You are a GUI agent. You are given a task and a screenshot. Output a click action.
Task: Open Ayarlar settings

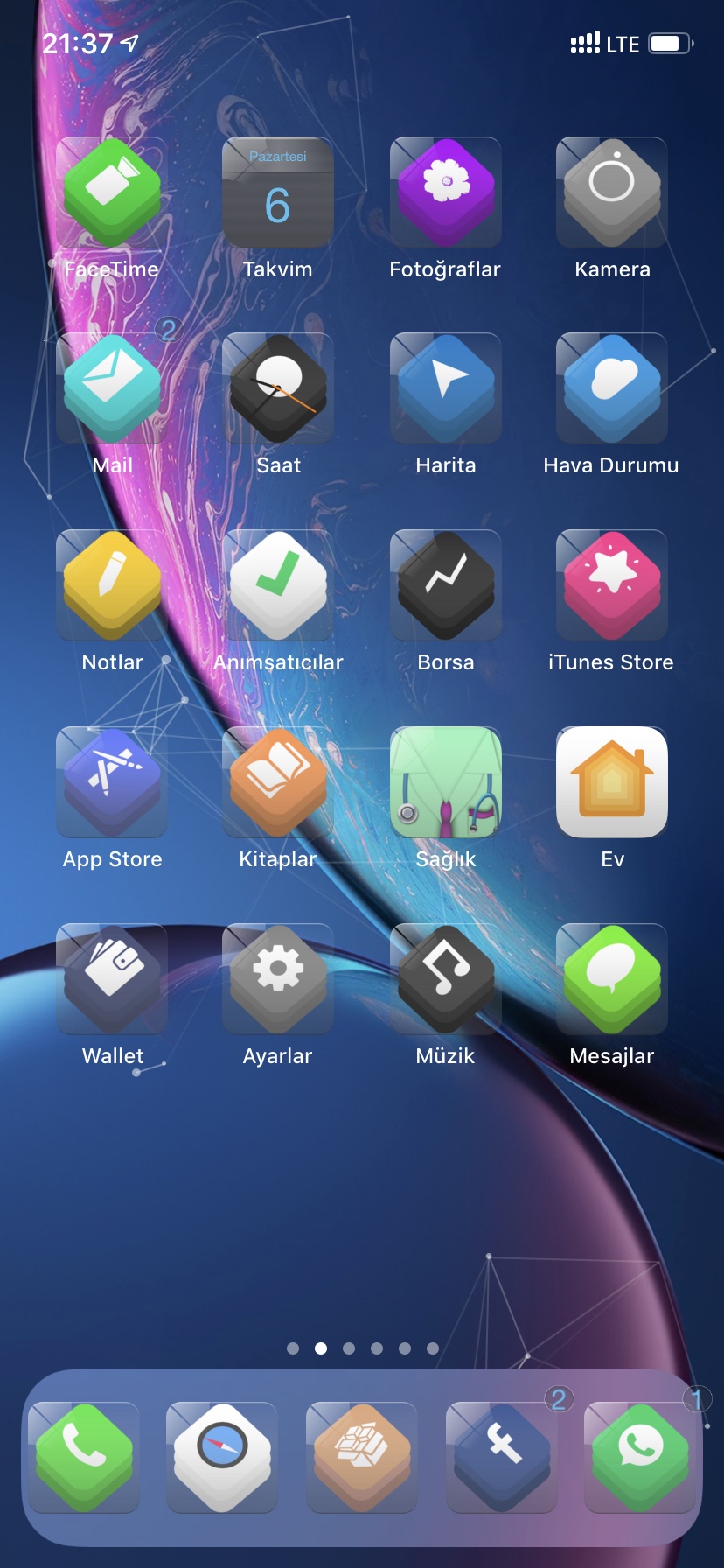[277, 979]
